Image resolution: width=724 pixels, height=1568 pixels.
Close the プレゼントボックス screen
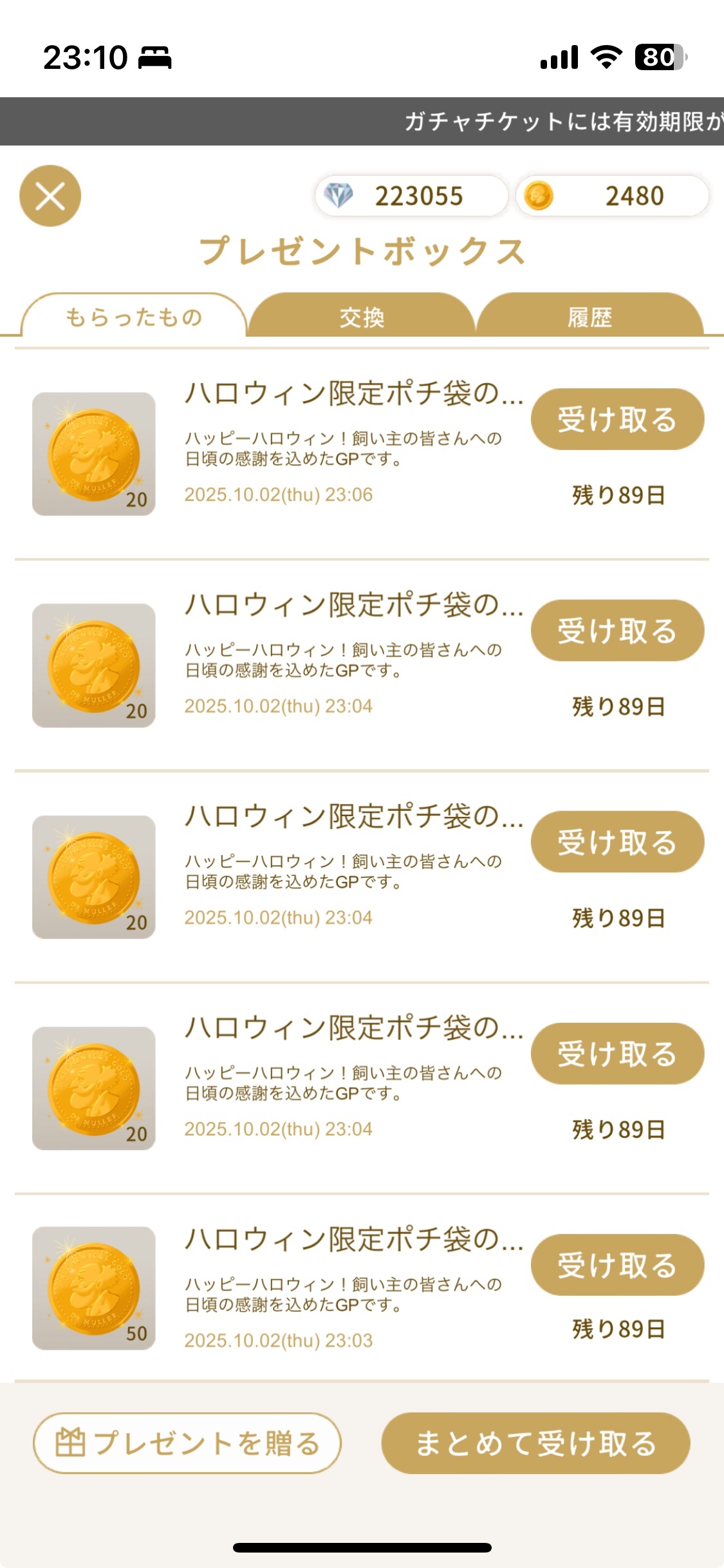point(50,196)
